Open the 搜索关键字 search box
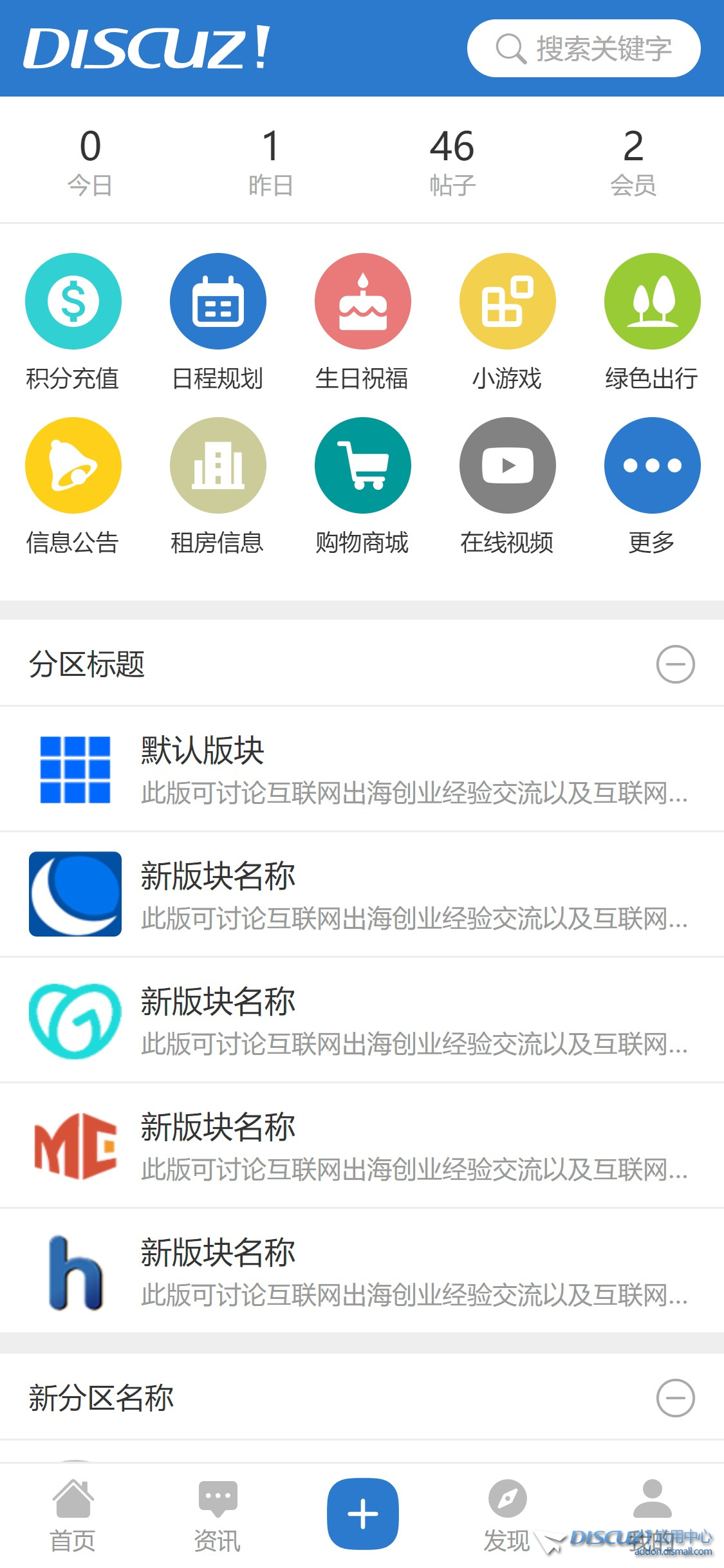Screen dimensions: 724x1568 point(583,48)
